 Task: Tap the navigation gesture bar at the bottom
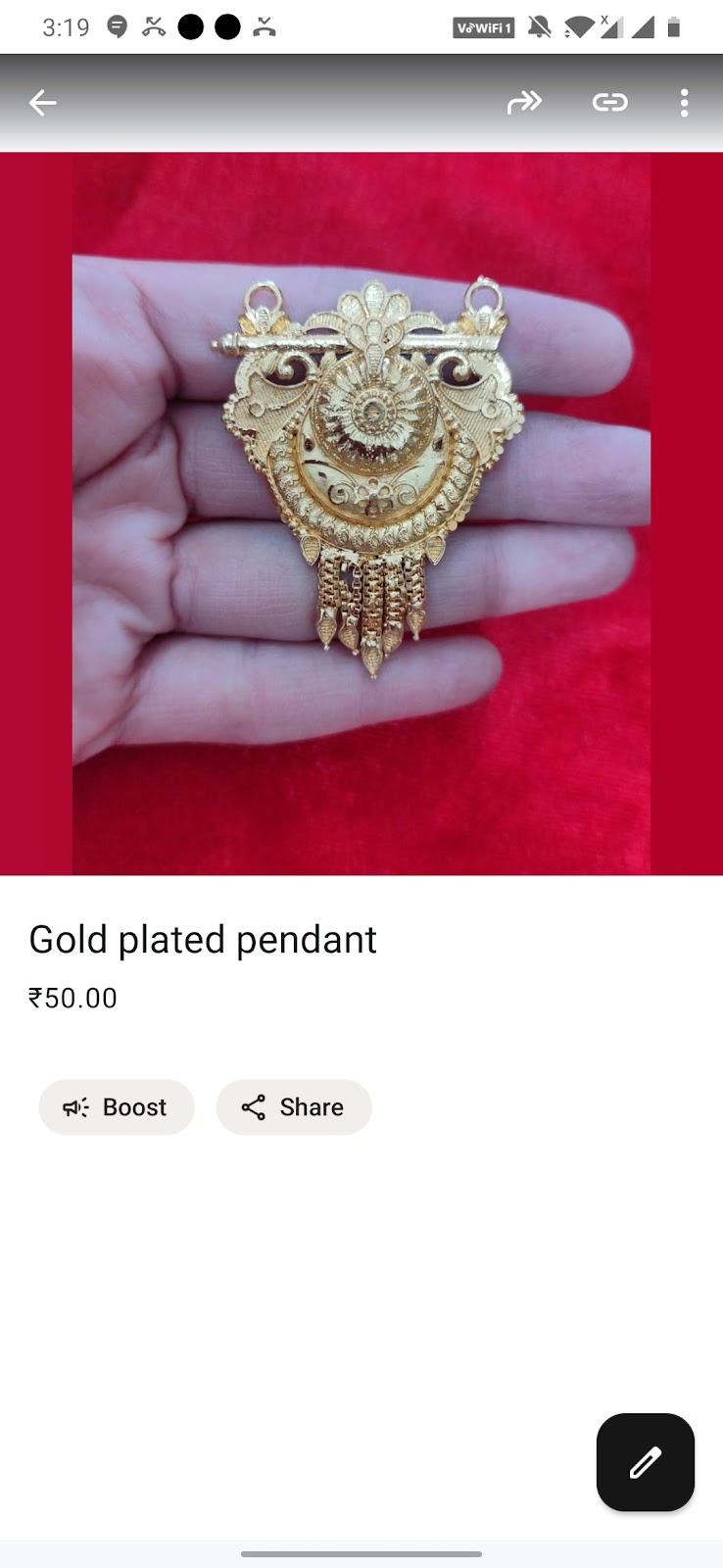pos(361,1554)
